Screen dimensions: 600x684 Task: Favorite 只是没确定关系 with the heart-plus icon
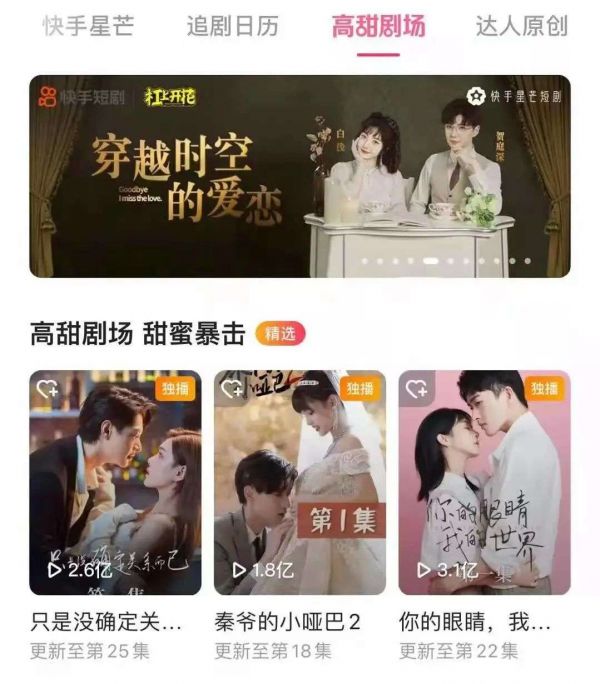47,389
